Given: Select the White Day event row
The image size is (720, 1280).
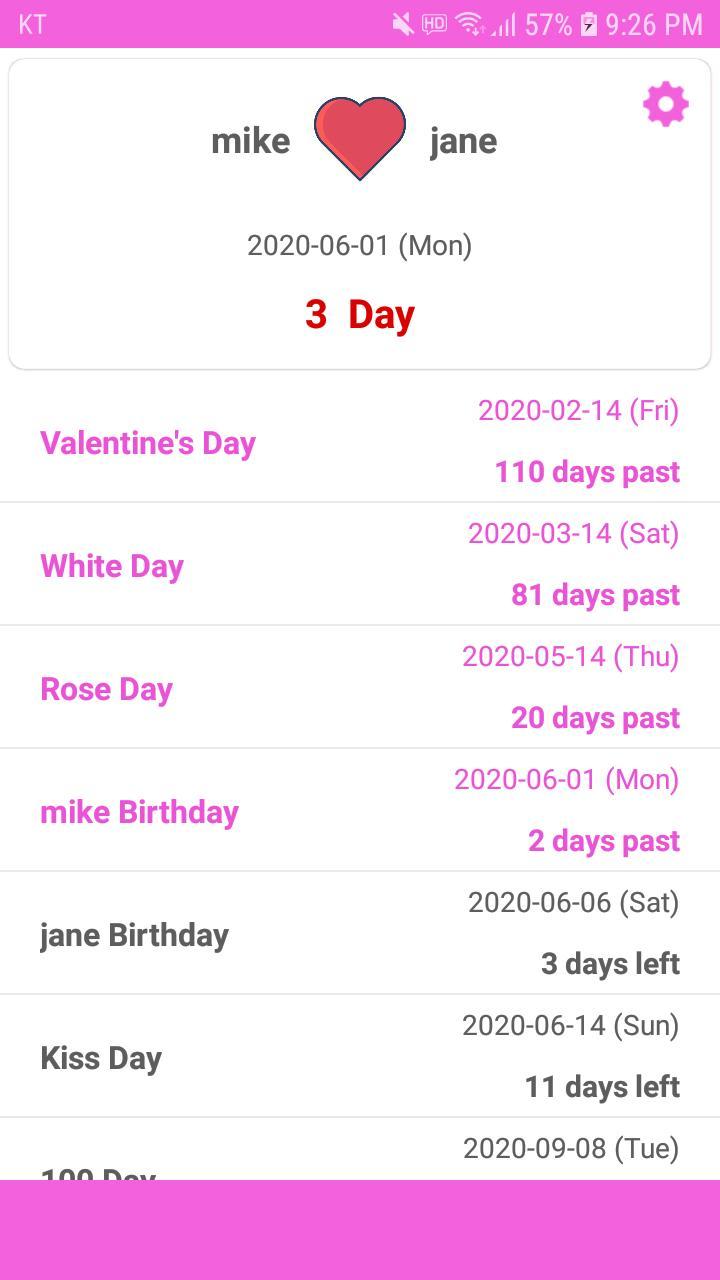Looking at the screenshot, I should coord(360,563).
